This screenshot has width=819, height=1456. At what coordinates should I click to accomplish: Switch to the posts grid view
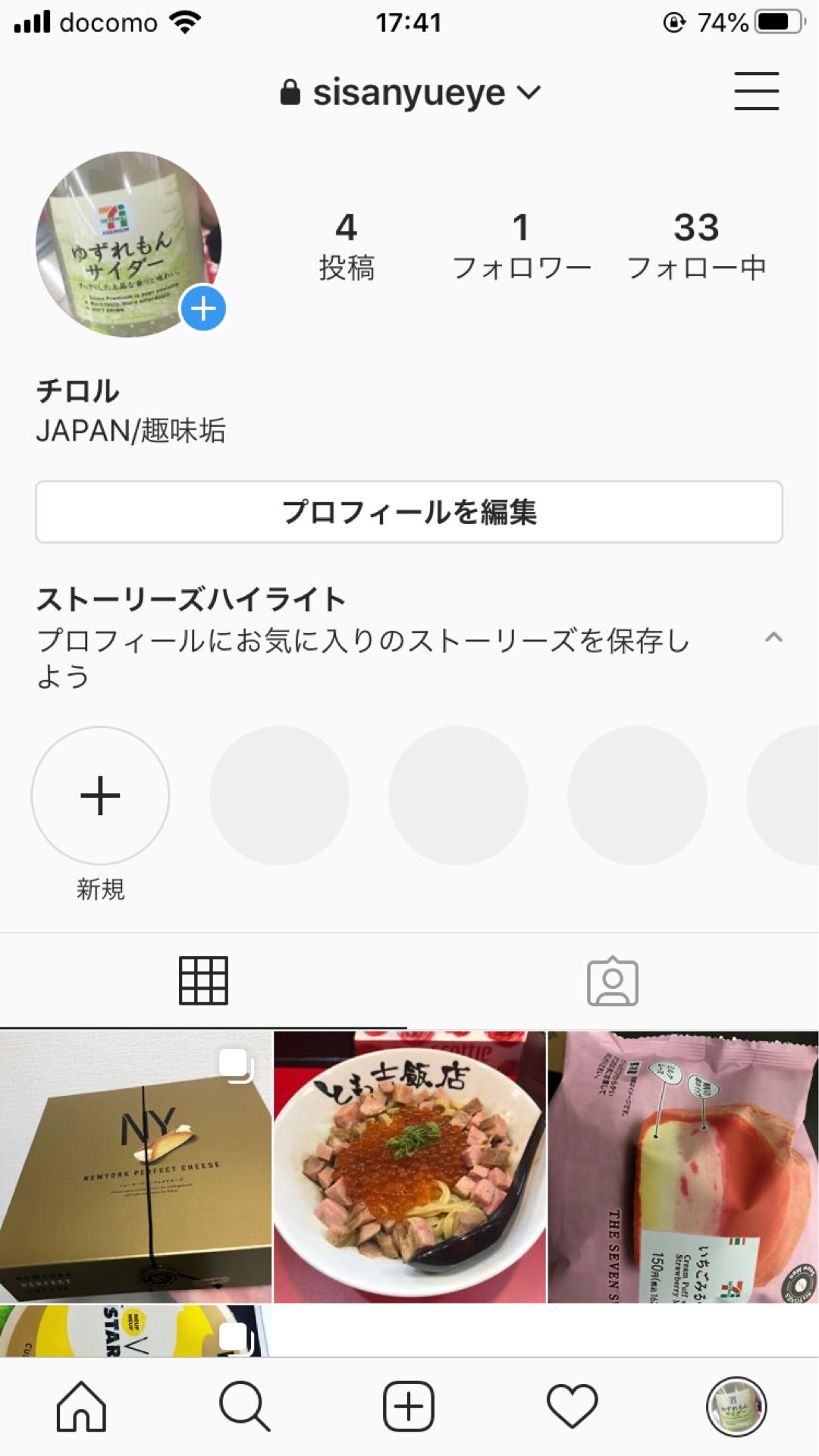pyautogui.click(x=205, y=980)
